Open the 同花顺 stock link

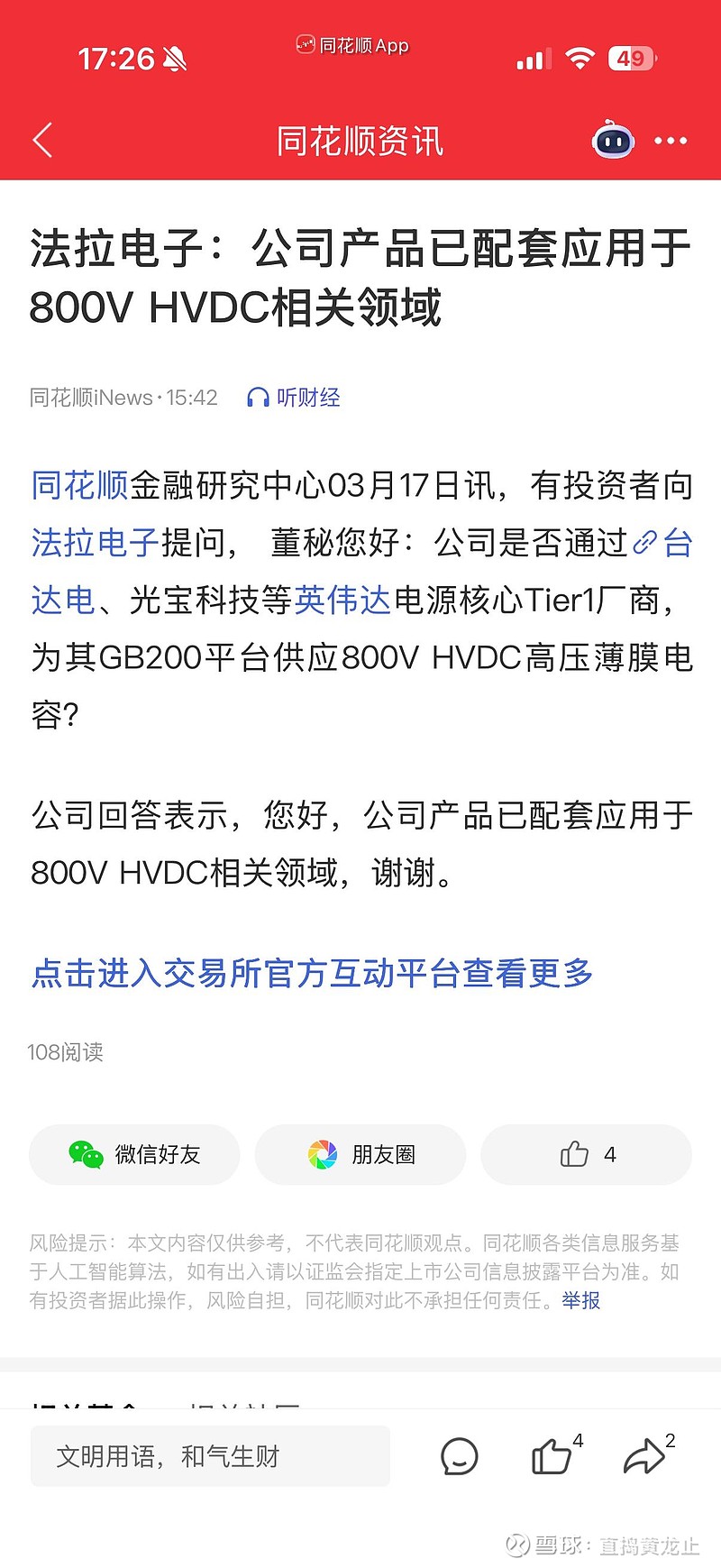click(x=80, y=485)
